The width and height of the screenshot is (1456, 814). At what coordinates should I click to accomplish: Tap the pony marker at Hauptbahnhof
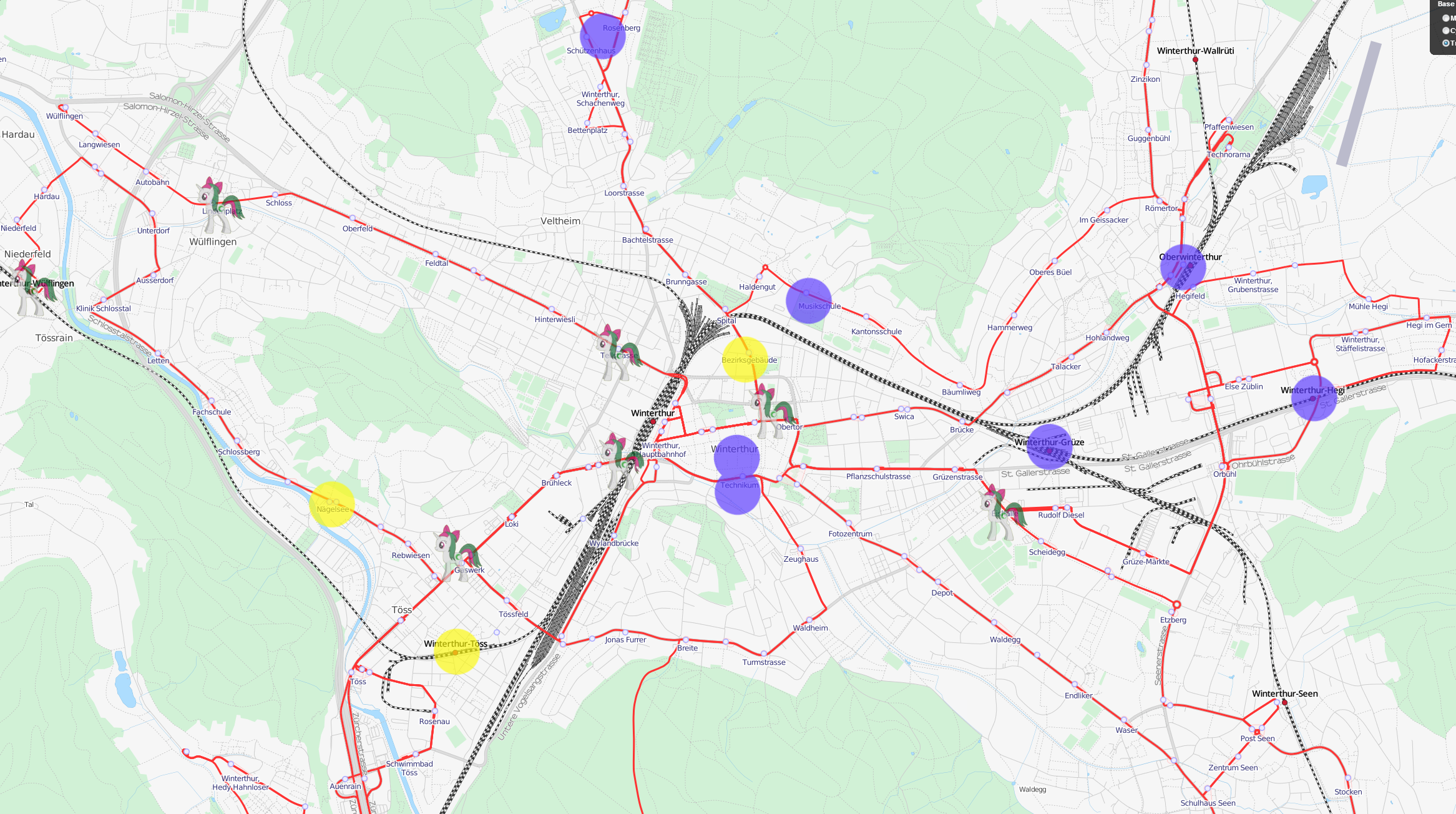coord(621,460)
